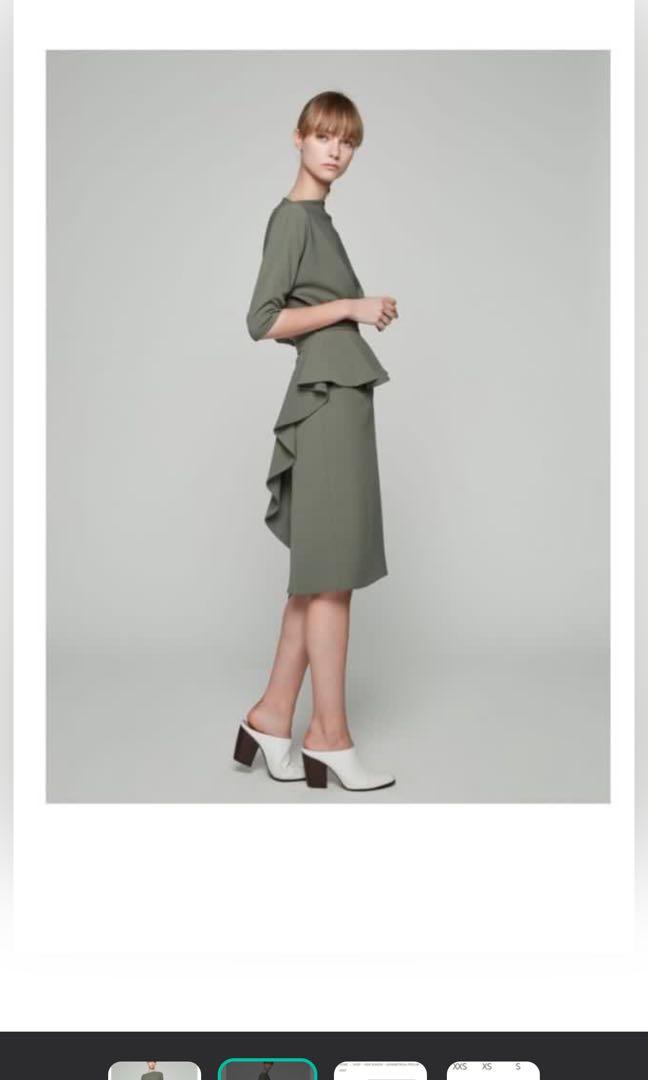Open the size chart thumbnail showing XXS XS S
Viewport: 648px width, 1080px height.
(x=493, y=1070)
